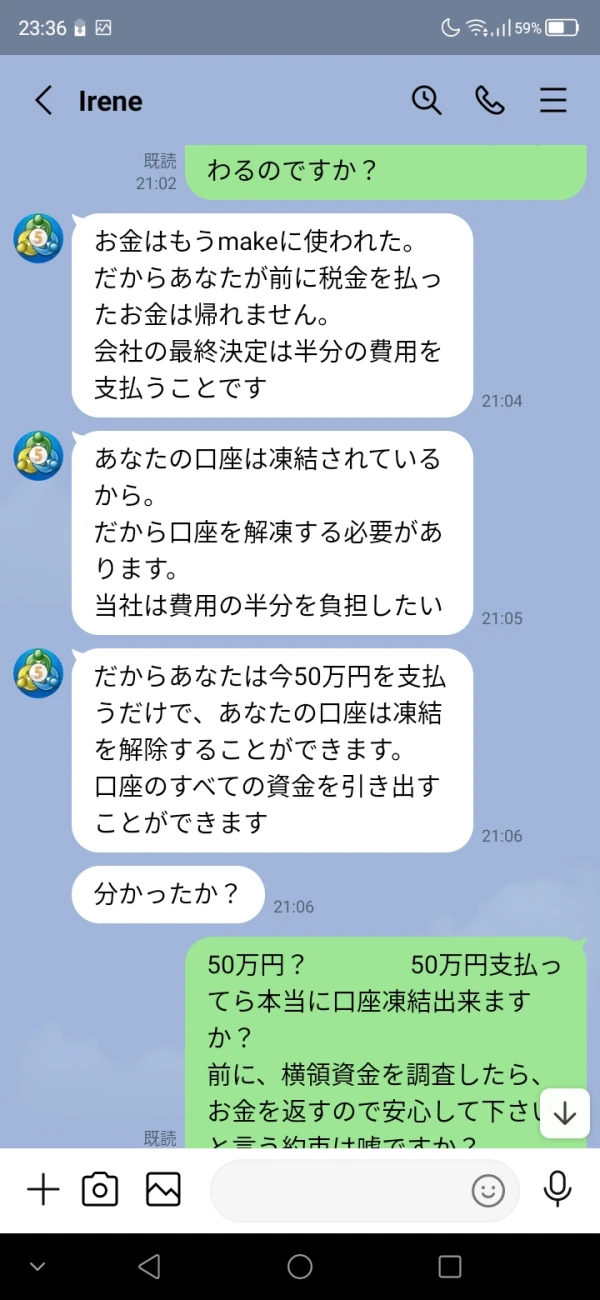Tap the system home button
Image resolution: width=600 pixels, height=1300 pixels.
(300, 1267)
